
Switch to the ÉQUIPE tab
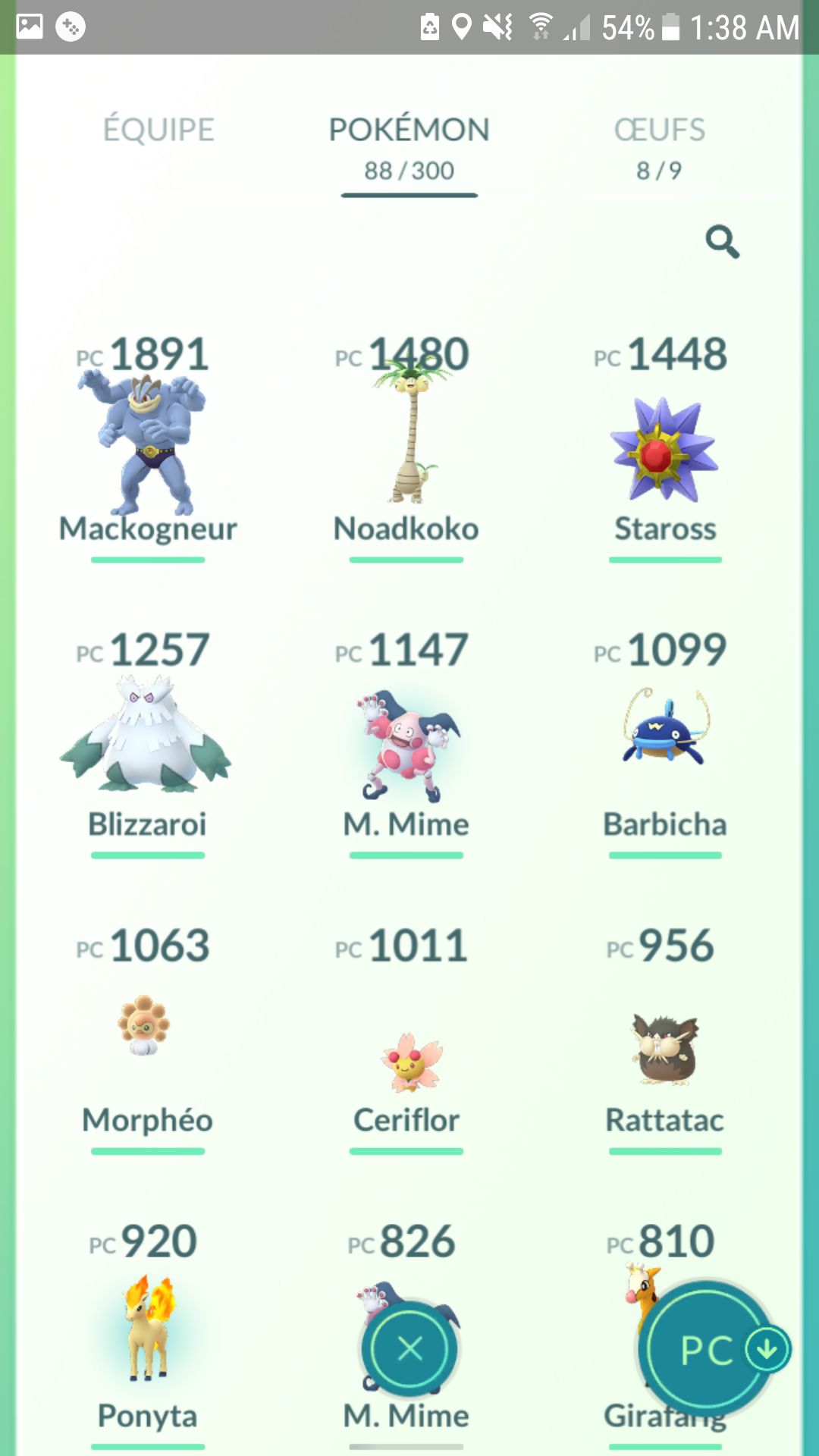[158, 130]
